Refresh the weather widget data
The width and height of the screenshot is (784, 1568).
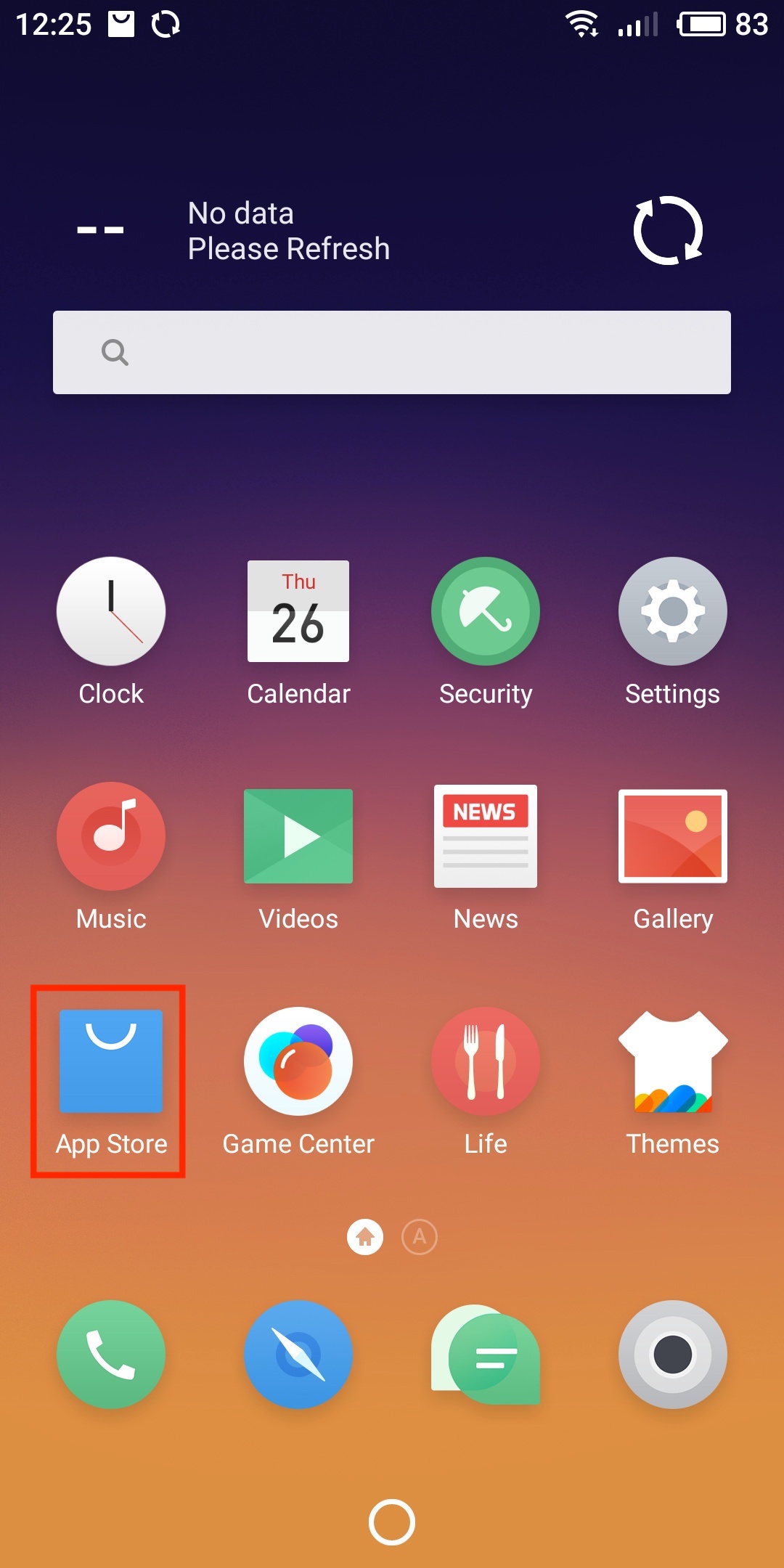[668, 230]
